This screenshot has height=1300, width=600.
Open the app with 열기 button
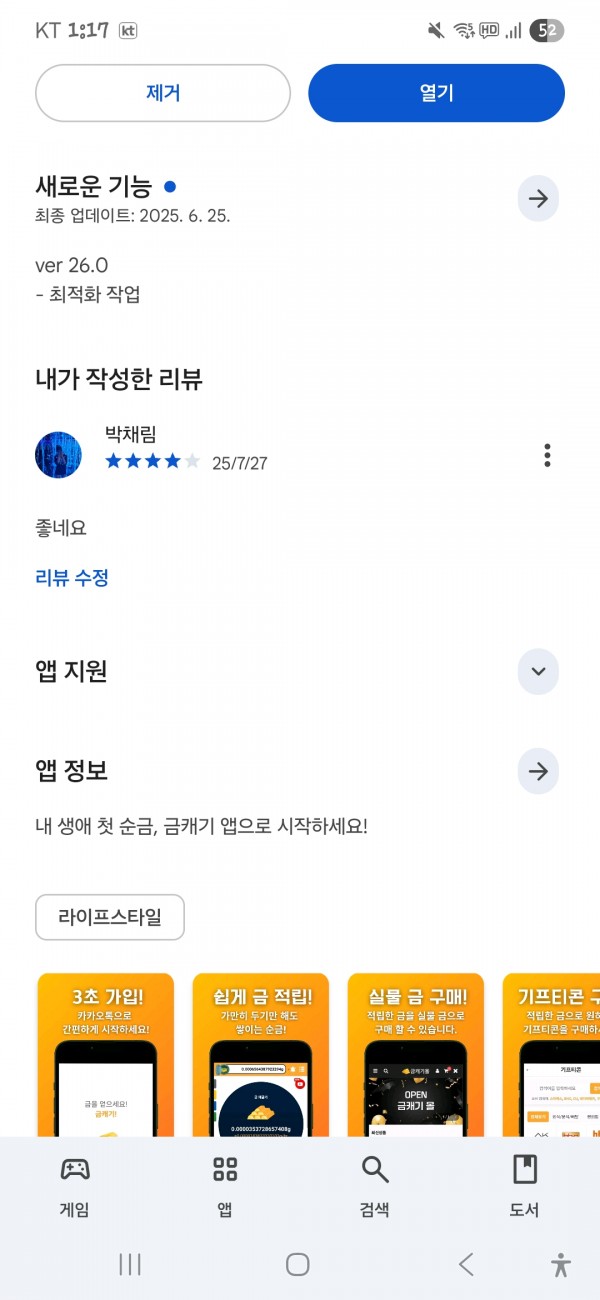coord(437,93)
